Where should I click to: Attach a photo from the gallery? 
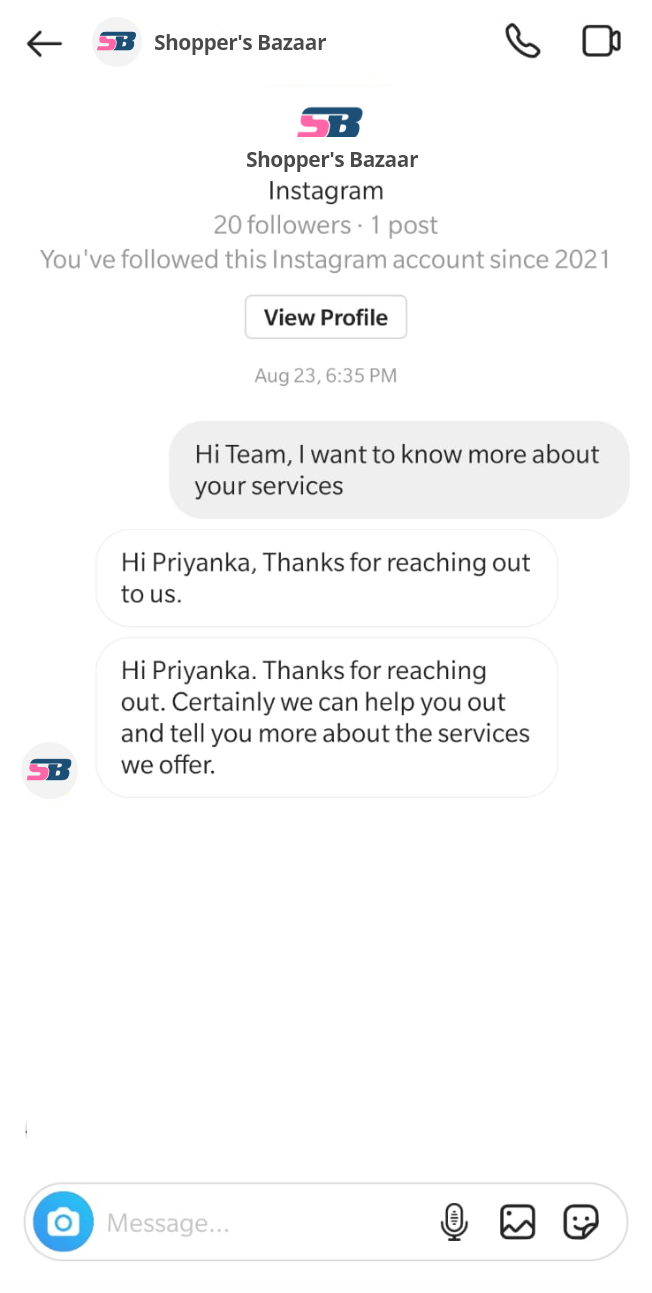click(x=518, y=1222)
